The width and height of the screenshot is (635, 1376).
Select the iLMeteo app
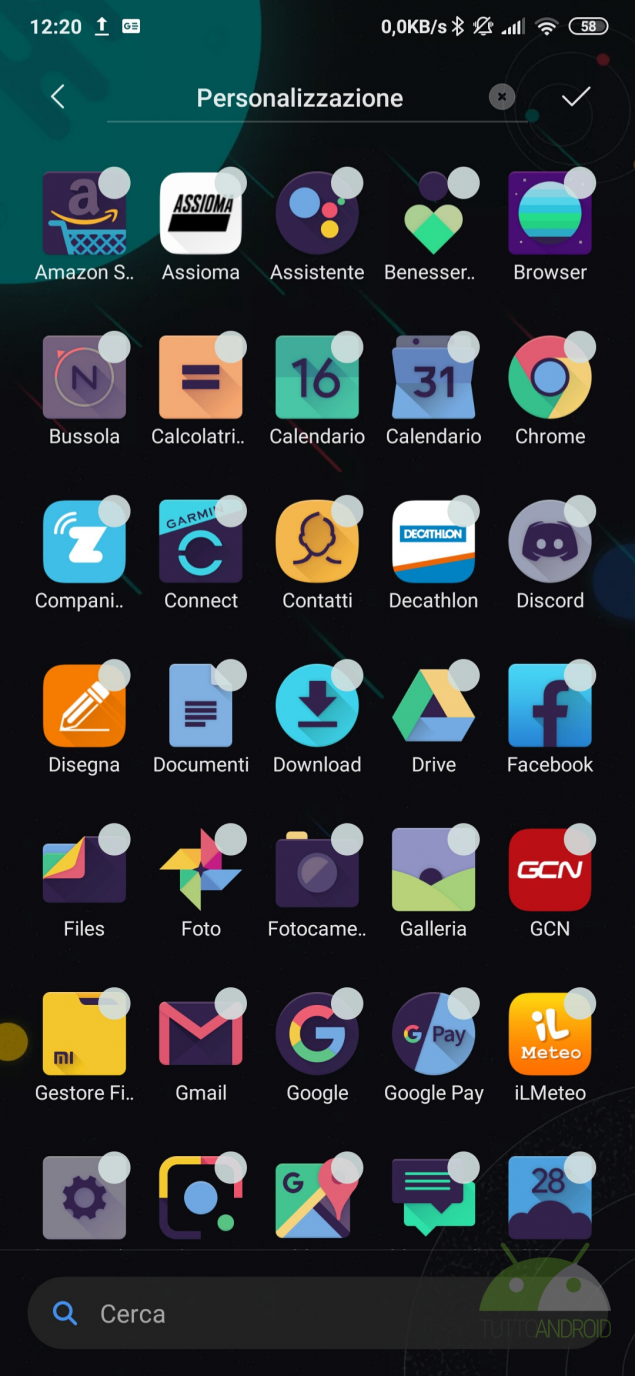click(x=550, y=1033)
